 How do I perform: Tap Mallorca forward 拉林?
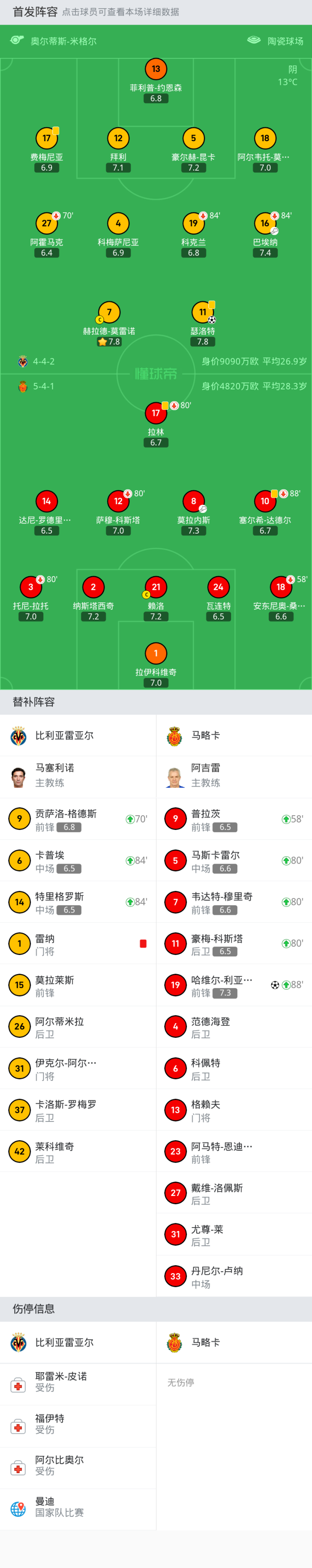click(156, 414)
